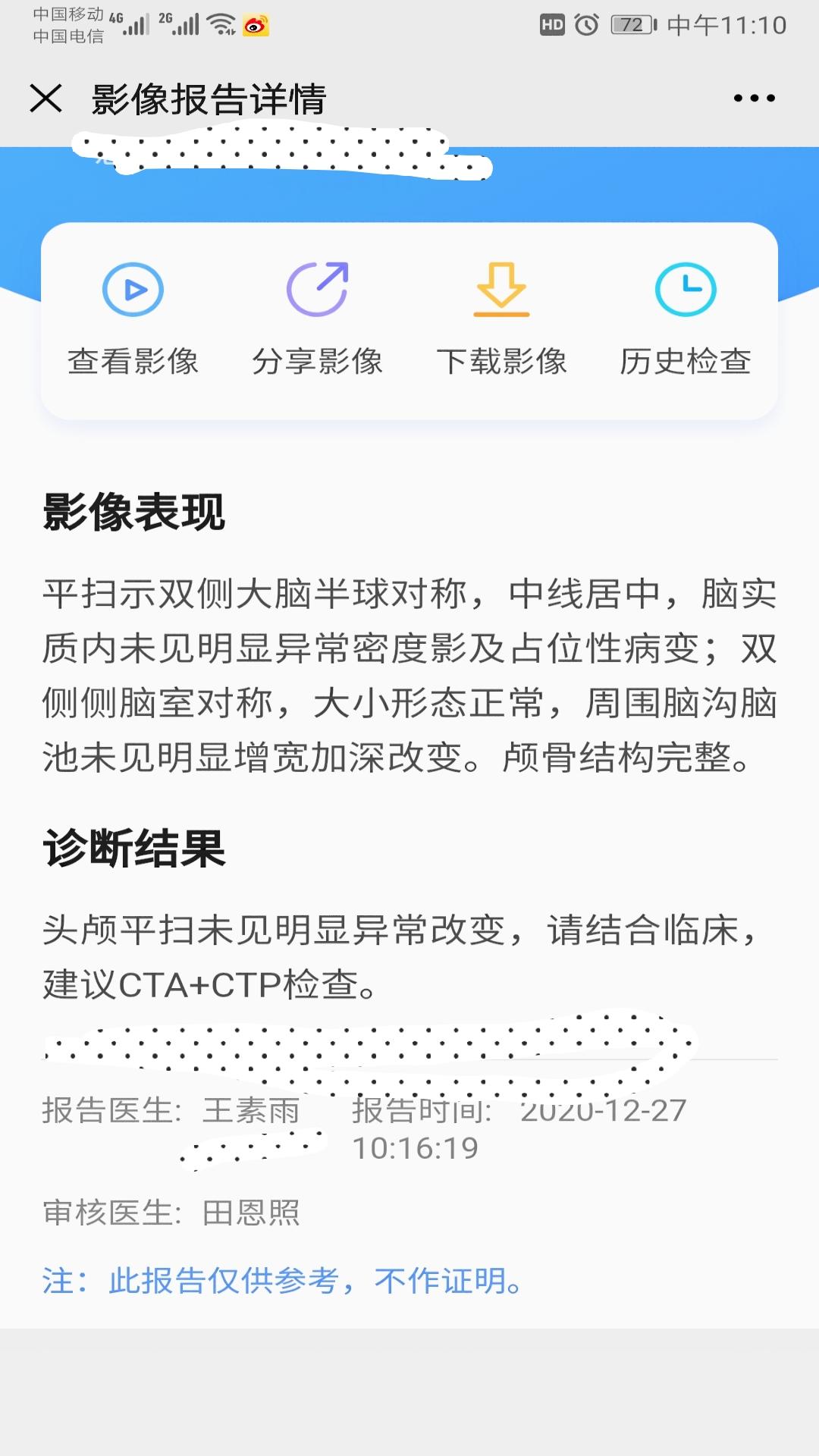Viewport: 819px width, 1456px height.
Task: Share images via 分享影像
Action: pyautogui.click(x=317, y=319)
